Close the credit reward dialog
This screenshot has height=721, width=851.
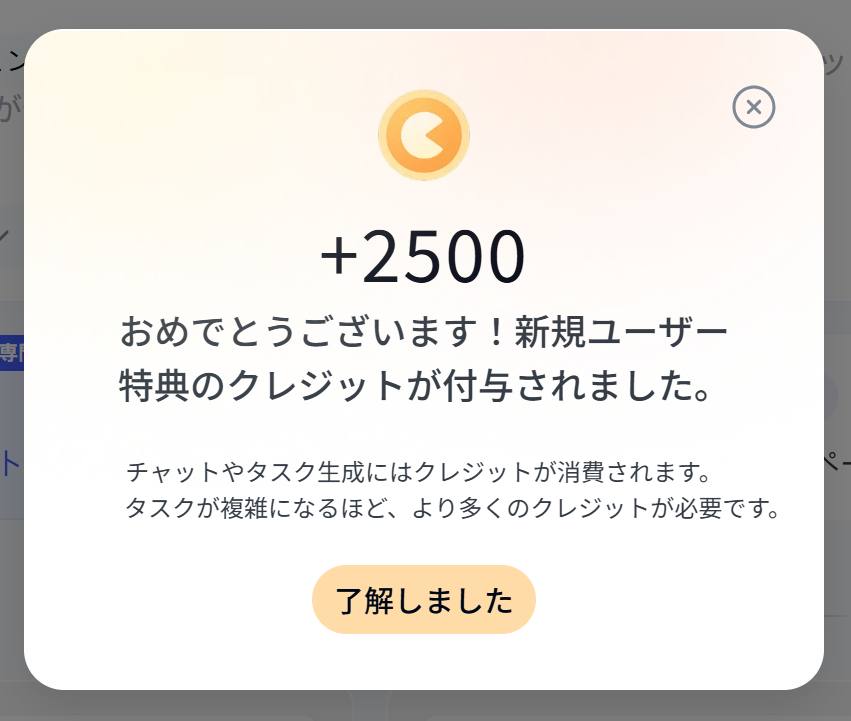coord(754,107)
